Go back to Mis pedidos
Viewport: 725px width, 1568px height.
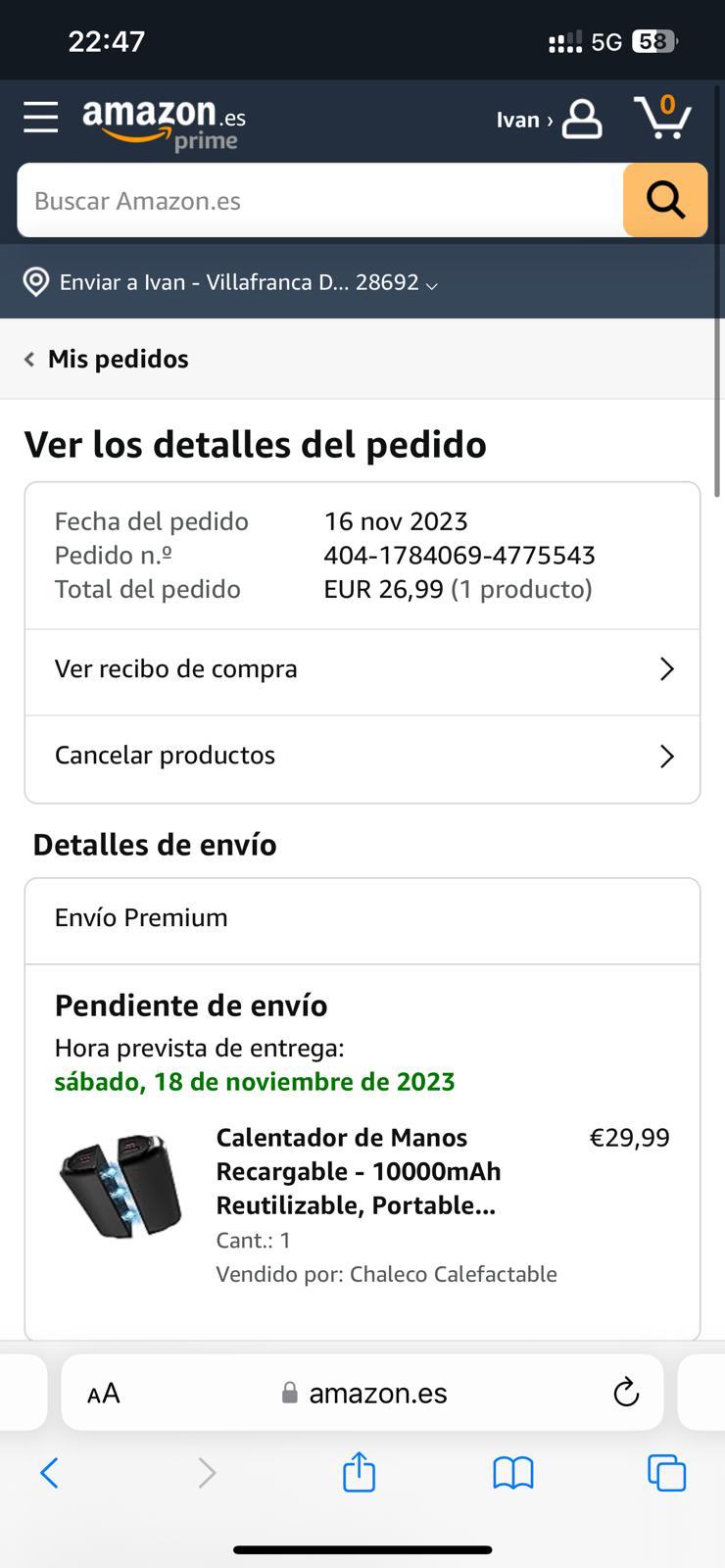click(x=107, y=359)
